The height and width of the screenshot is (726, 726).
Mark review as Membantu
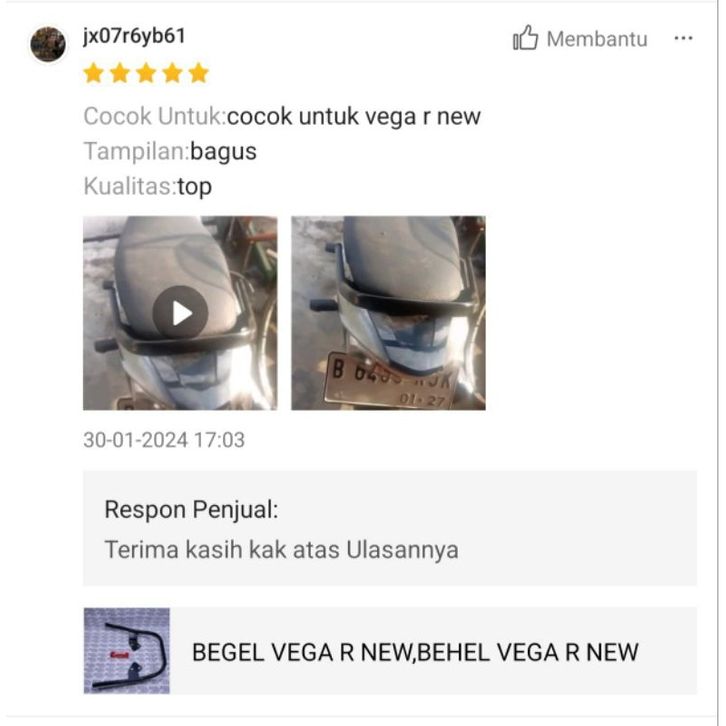pyautogui.click(x=580, y=39)
